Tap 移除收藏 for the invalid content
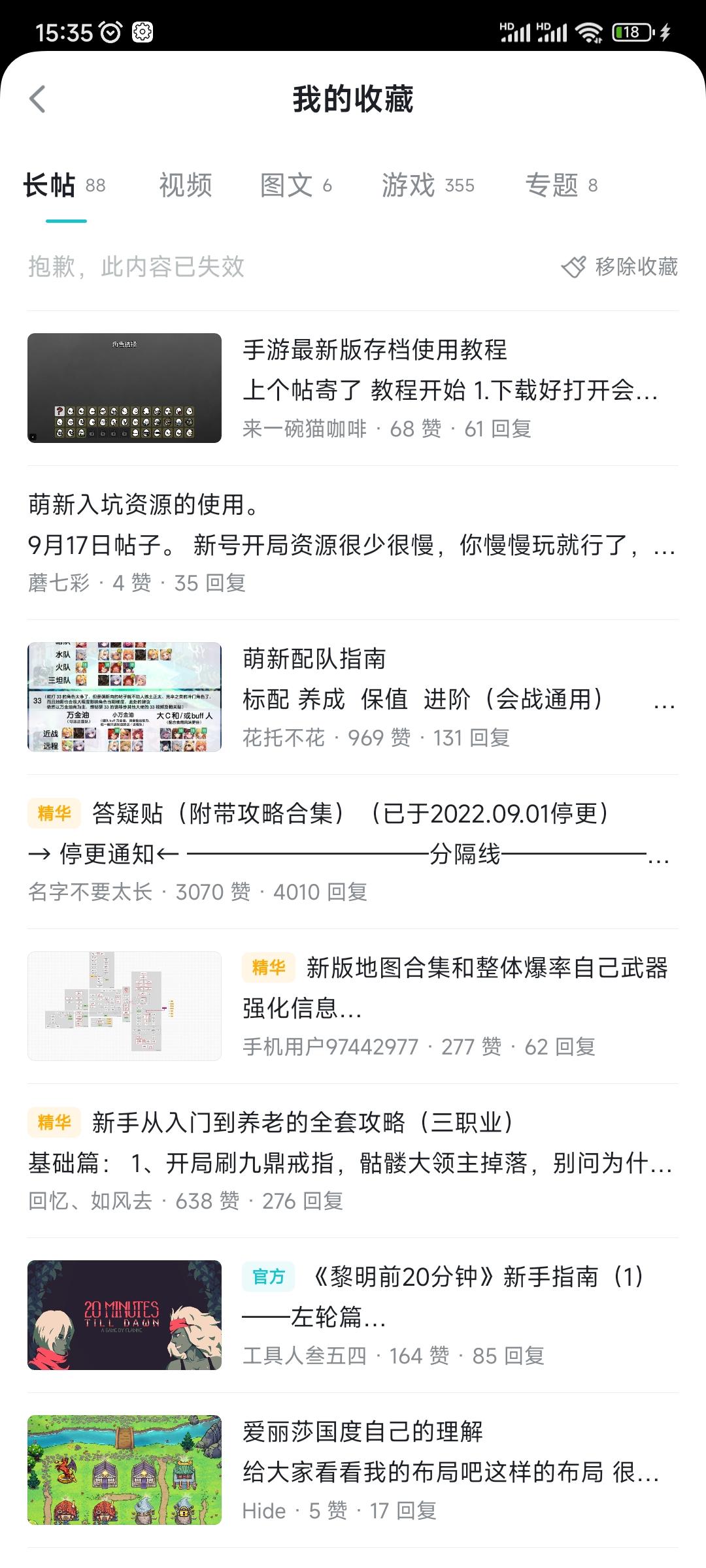Screen dimensions: 706x1568 coord(620,267)
